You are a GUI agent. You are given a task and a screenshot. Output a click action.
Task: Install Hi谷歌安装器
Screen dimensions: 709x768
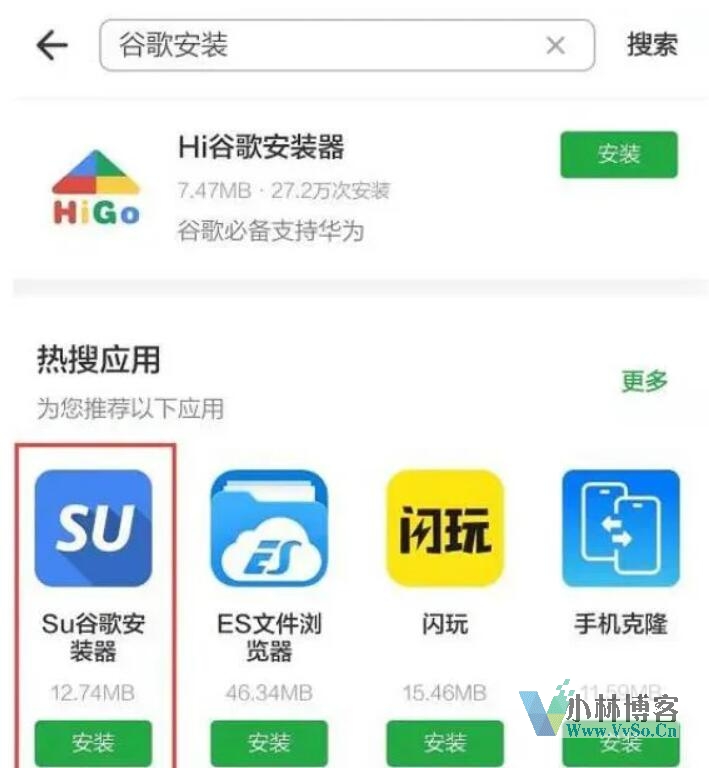click(x=618, y=154)
